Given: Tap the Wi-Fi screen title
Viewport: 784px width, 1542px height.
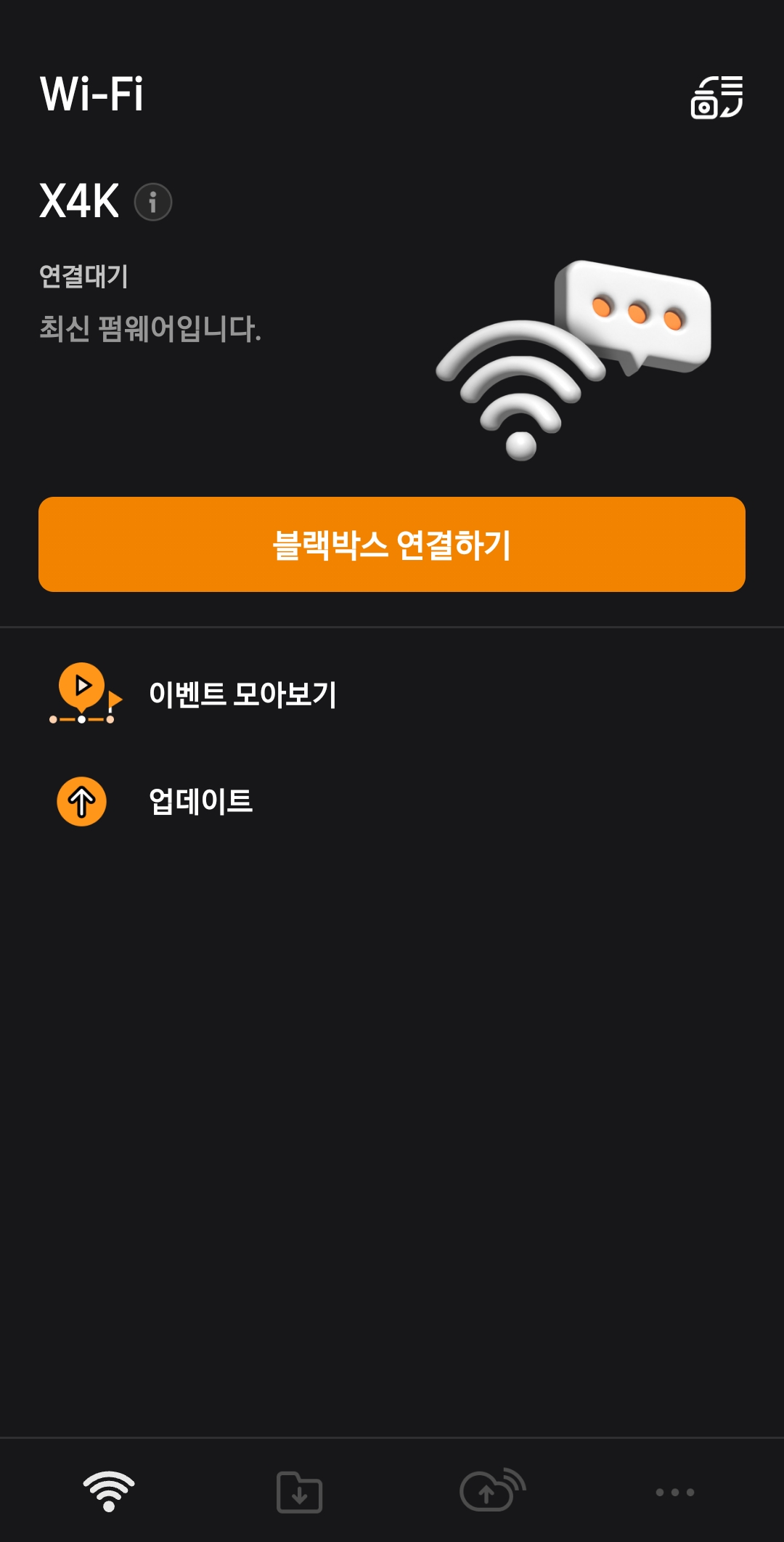Looking at the screenshot, I should [x=92, y=93].
